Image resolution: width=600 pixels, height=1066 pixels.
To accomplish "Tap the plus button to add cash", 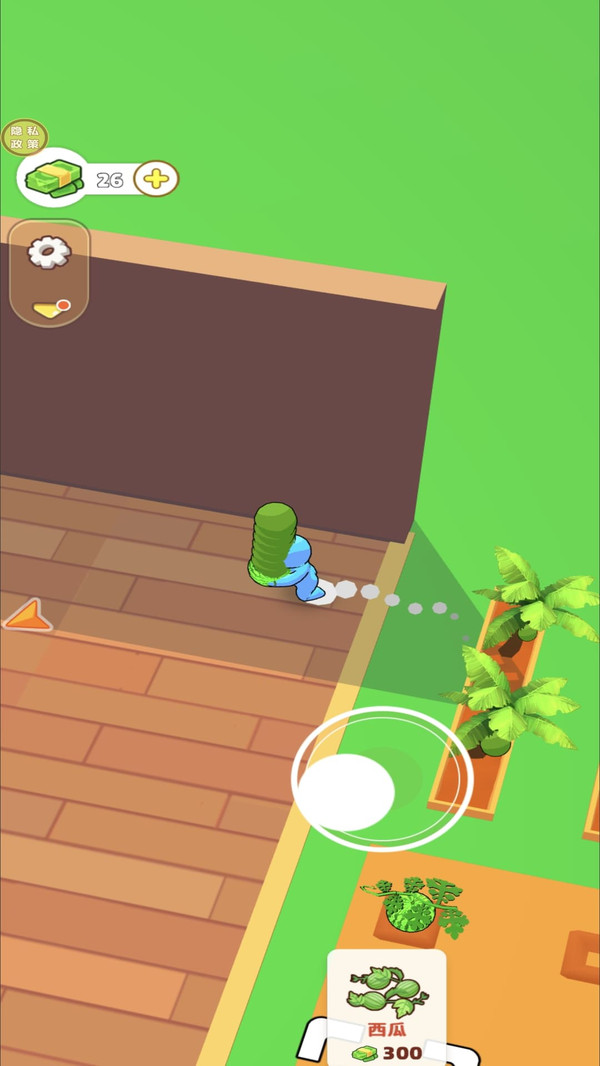I will pyautogui.click(x=156, y=179).
